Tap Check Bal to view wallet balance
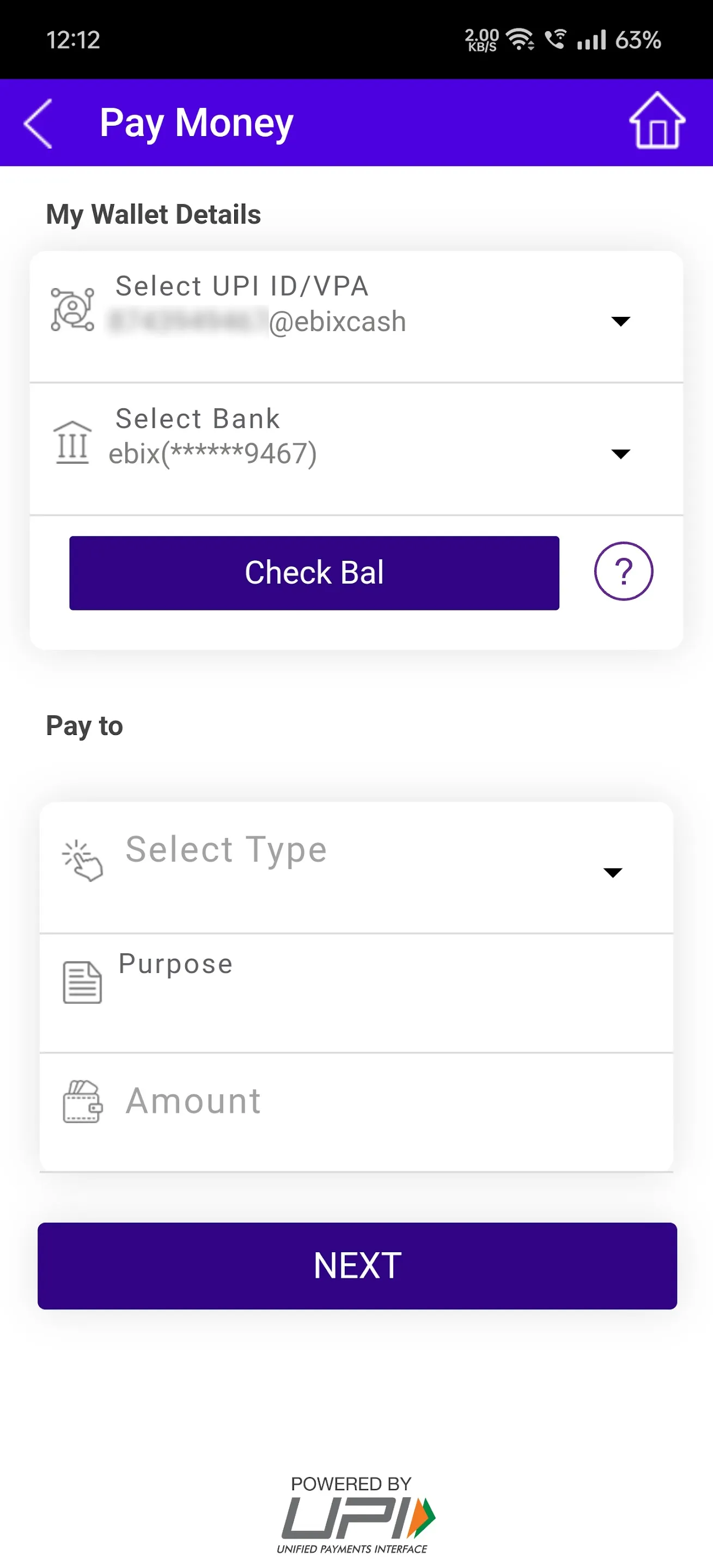 [314, 571]
